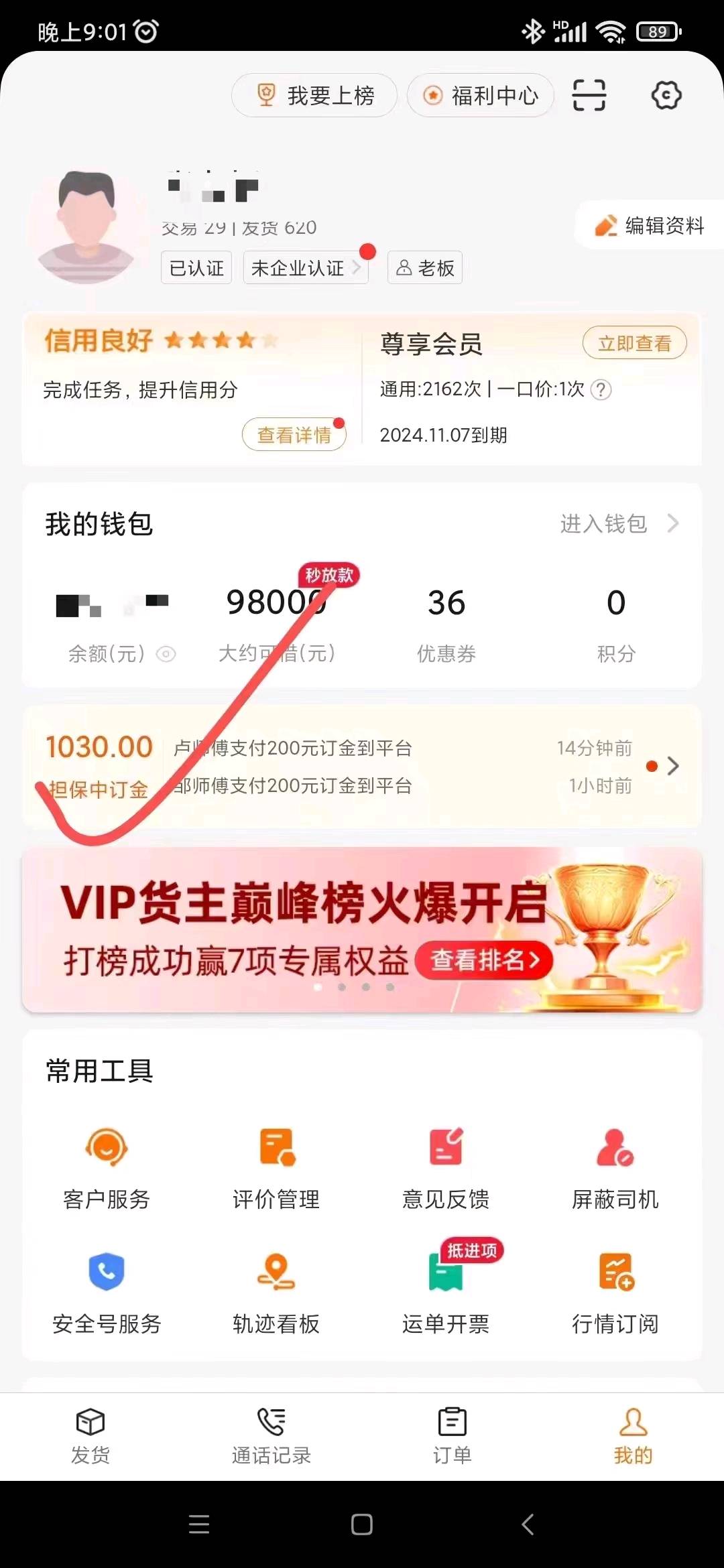Edit profile via 编辑资料

coord(650,226)
